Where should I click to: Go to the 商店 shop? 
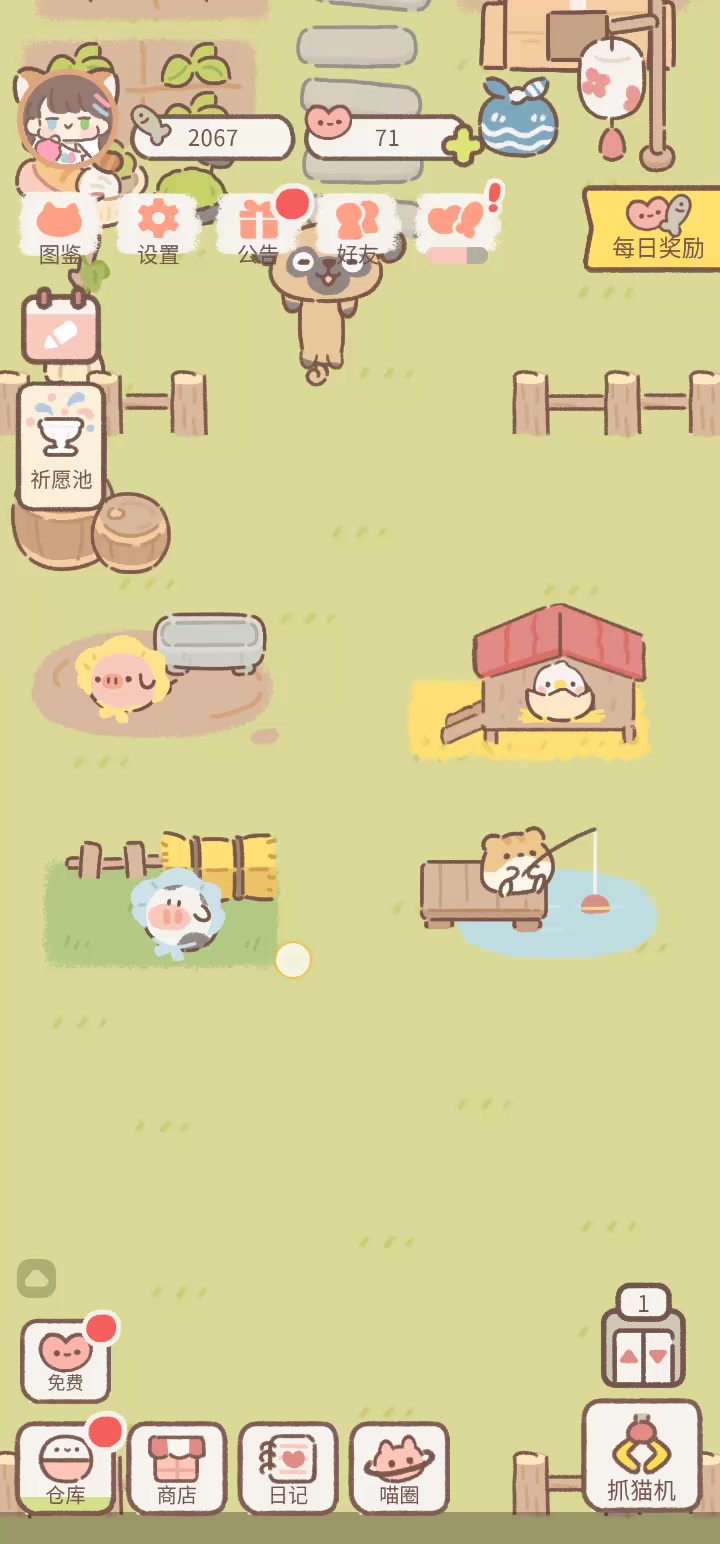(x=177, y=1468)
